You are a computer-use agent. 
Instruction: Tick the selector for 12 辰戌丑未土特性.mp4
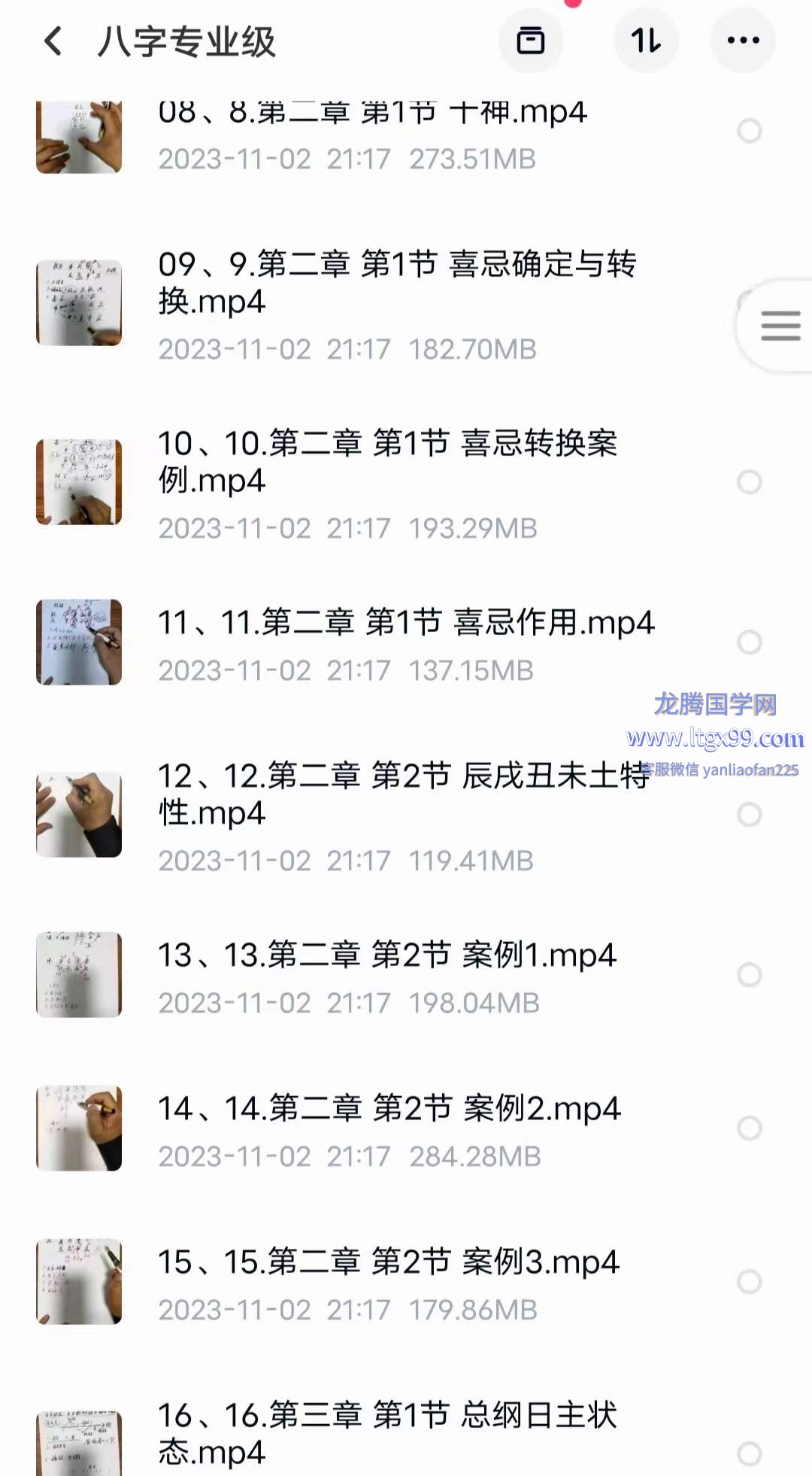[749, 814]
